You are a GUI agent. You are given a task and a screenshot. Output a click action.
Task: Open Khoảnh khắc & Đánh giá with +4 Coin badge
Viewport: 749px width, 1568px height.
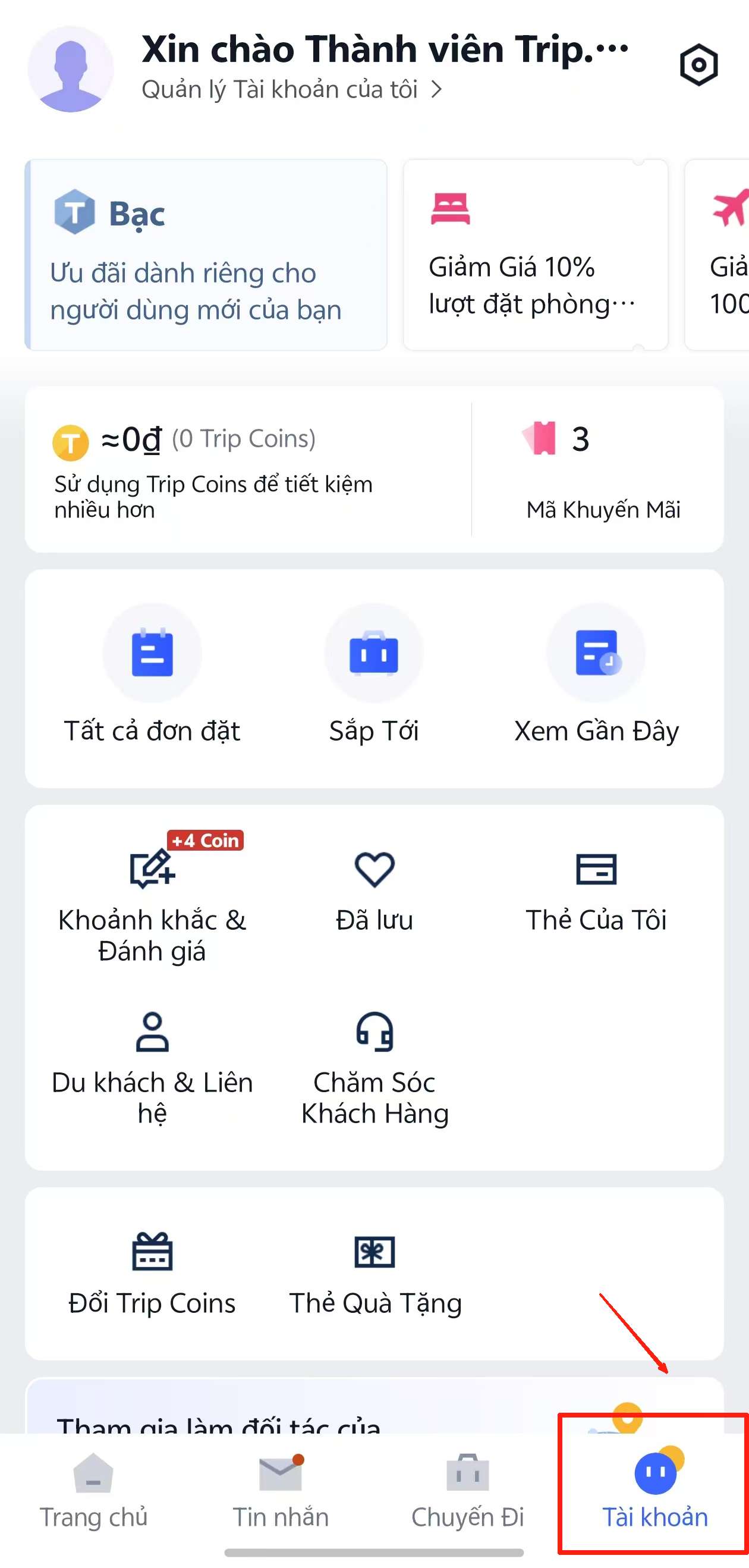(x=152, y=895)
